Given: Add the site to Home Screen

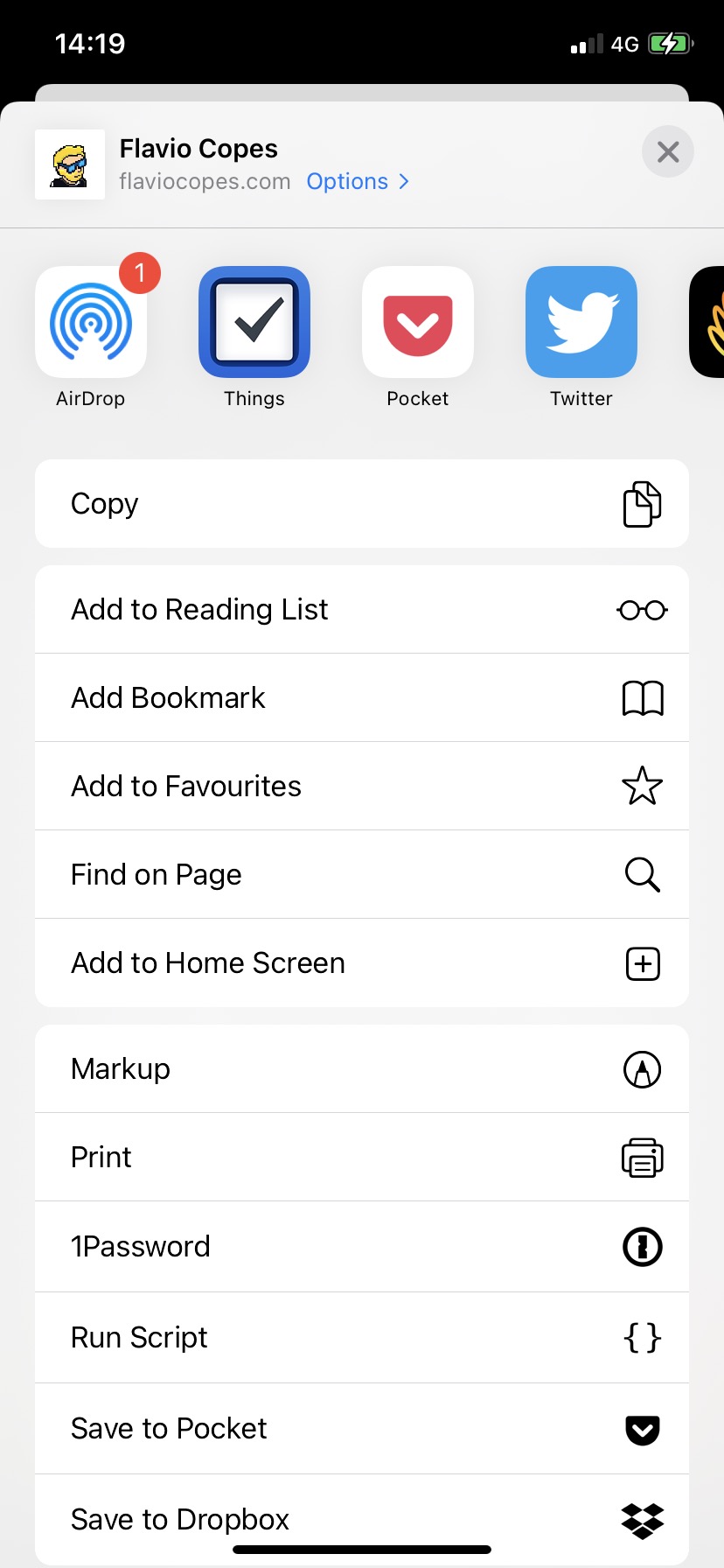Looking at the screenshot, I should coord(362,963).
